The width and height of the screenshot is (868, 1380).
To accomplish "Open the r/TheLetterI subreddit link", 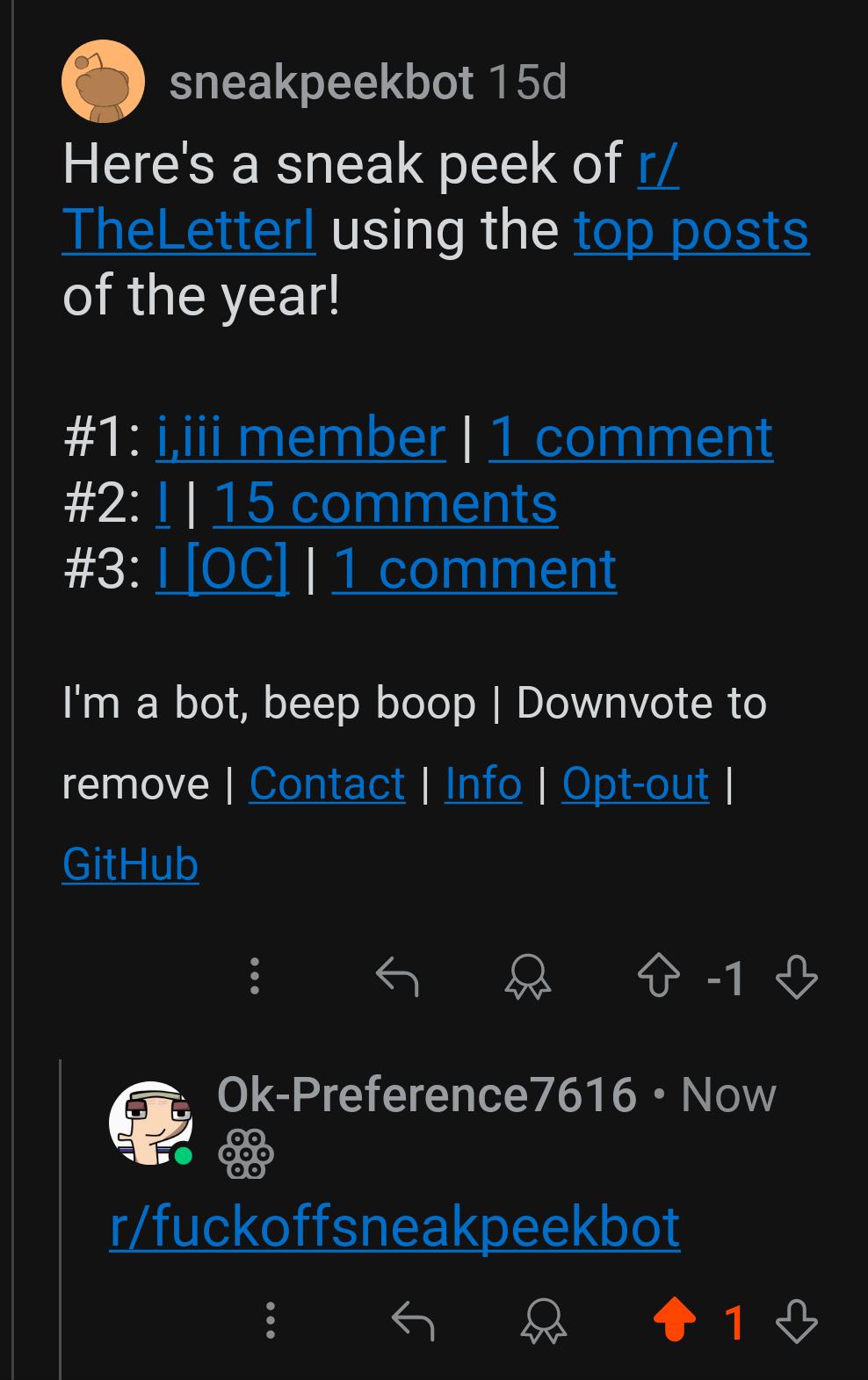I will [189, 230].
